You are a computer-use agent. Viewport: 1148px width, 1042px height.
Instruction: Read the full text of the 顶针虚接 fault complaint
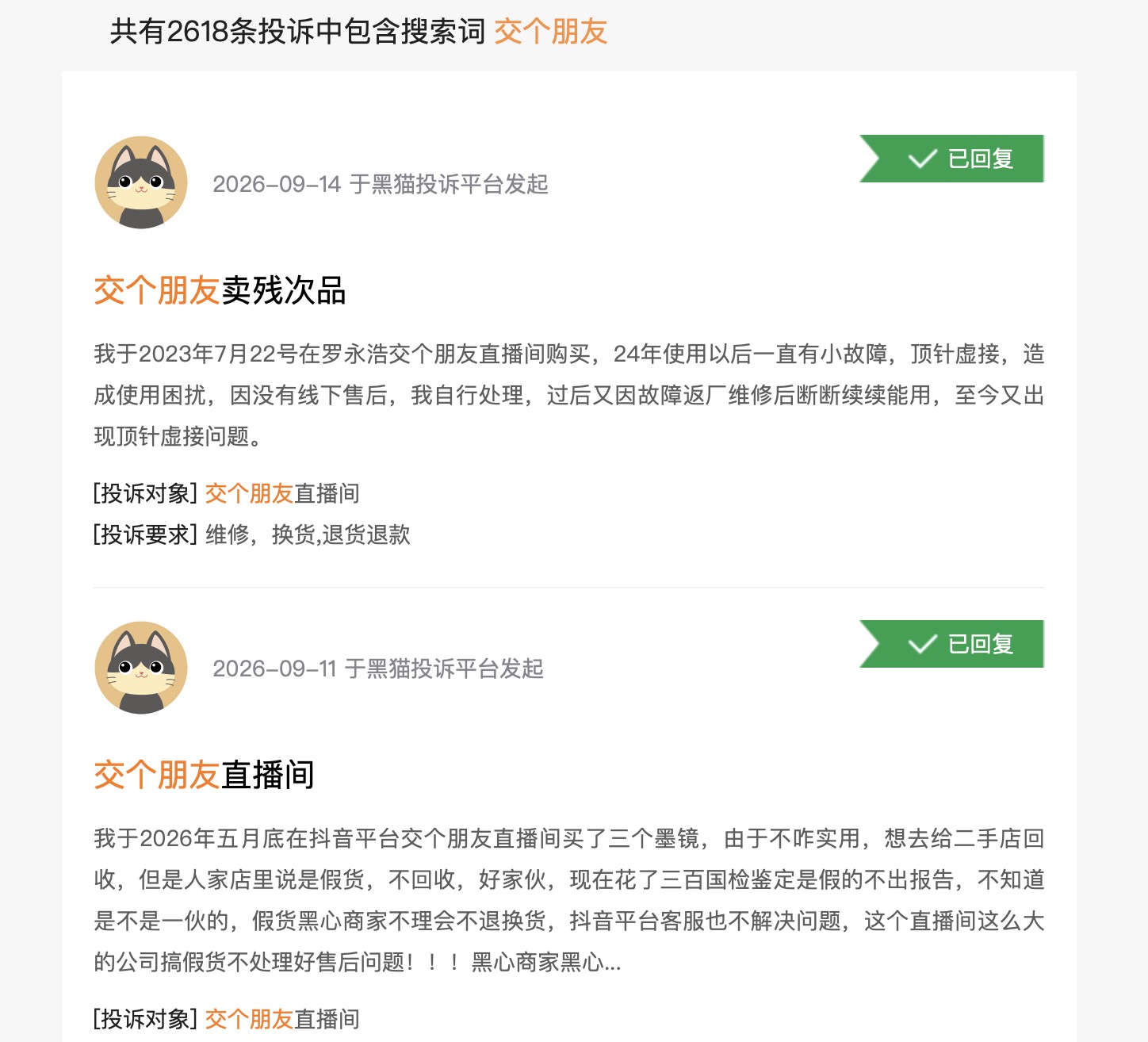click(569, 395)
